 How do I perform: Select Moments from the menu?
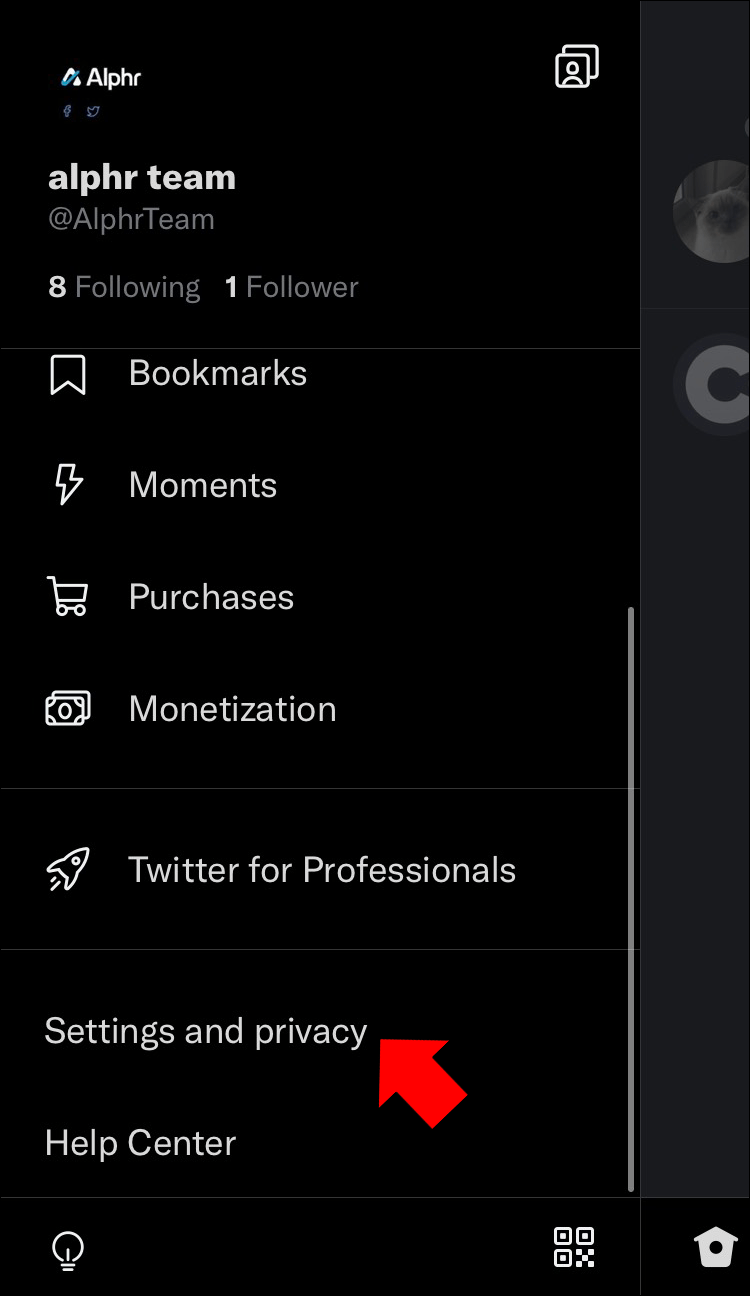point(202,484)
